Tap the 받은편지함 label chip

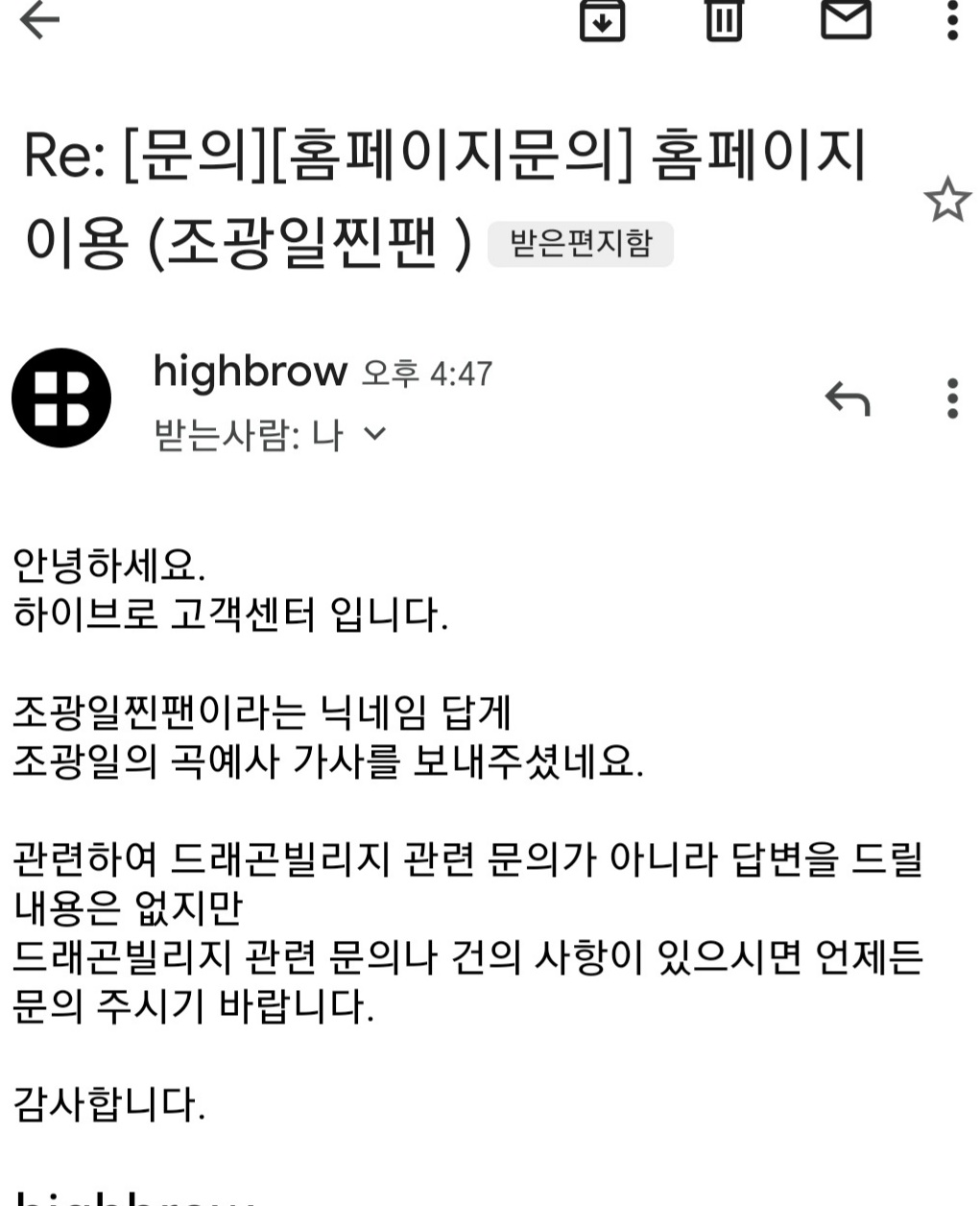[x=580, y=244]
